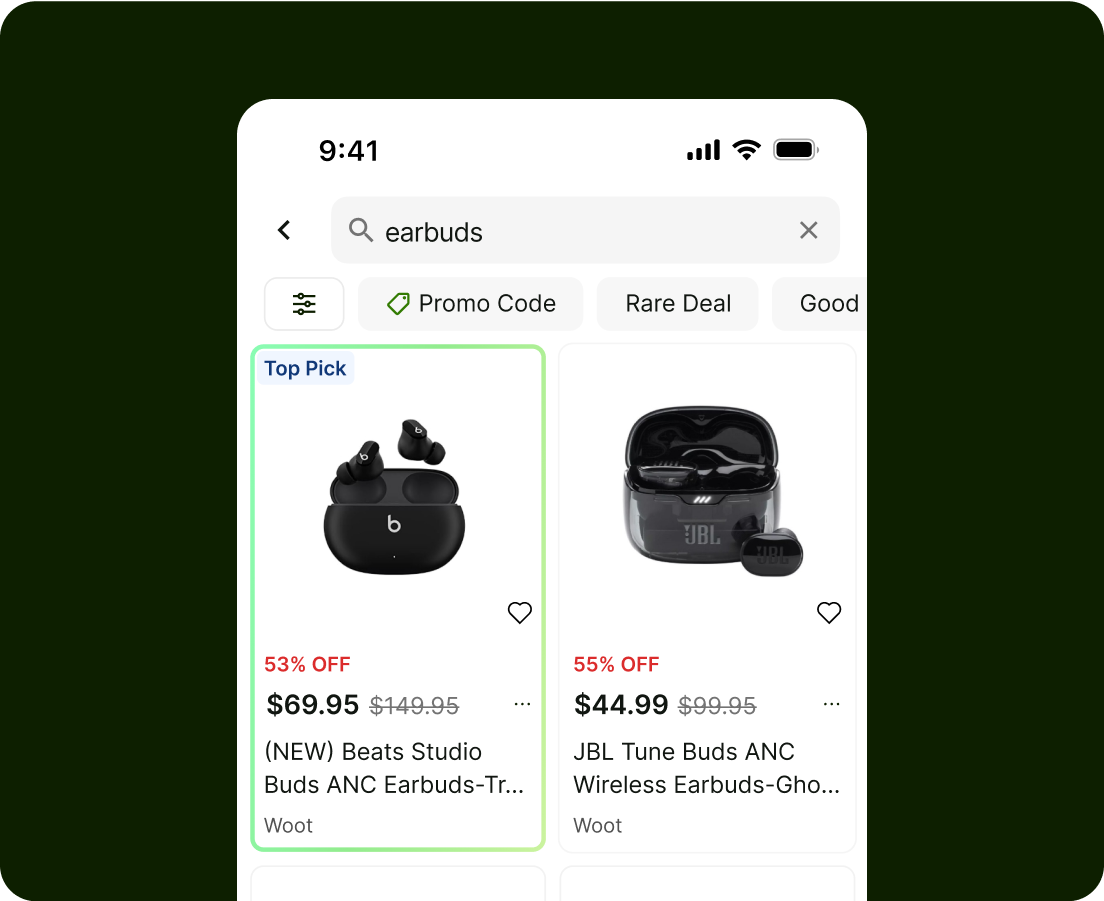Save JBL Tune Buds with the heart
The width and height of the screenshot is (1104, 901).
[828, 613]
